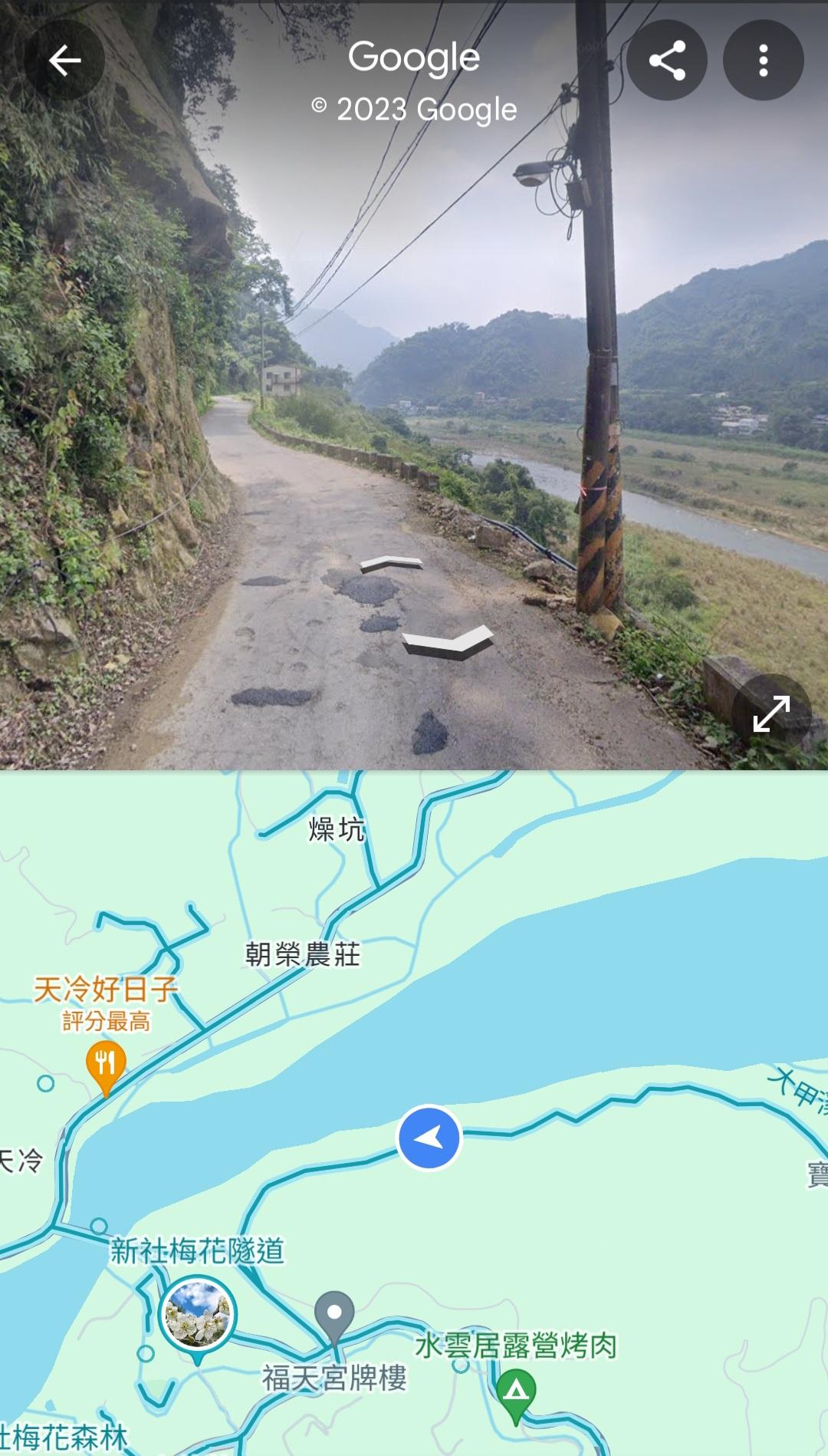This screenshot has width=828, height=1456.
Task: Move forward along the road arrow
Action: coord(392,564)
